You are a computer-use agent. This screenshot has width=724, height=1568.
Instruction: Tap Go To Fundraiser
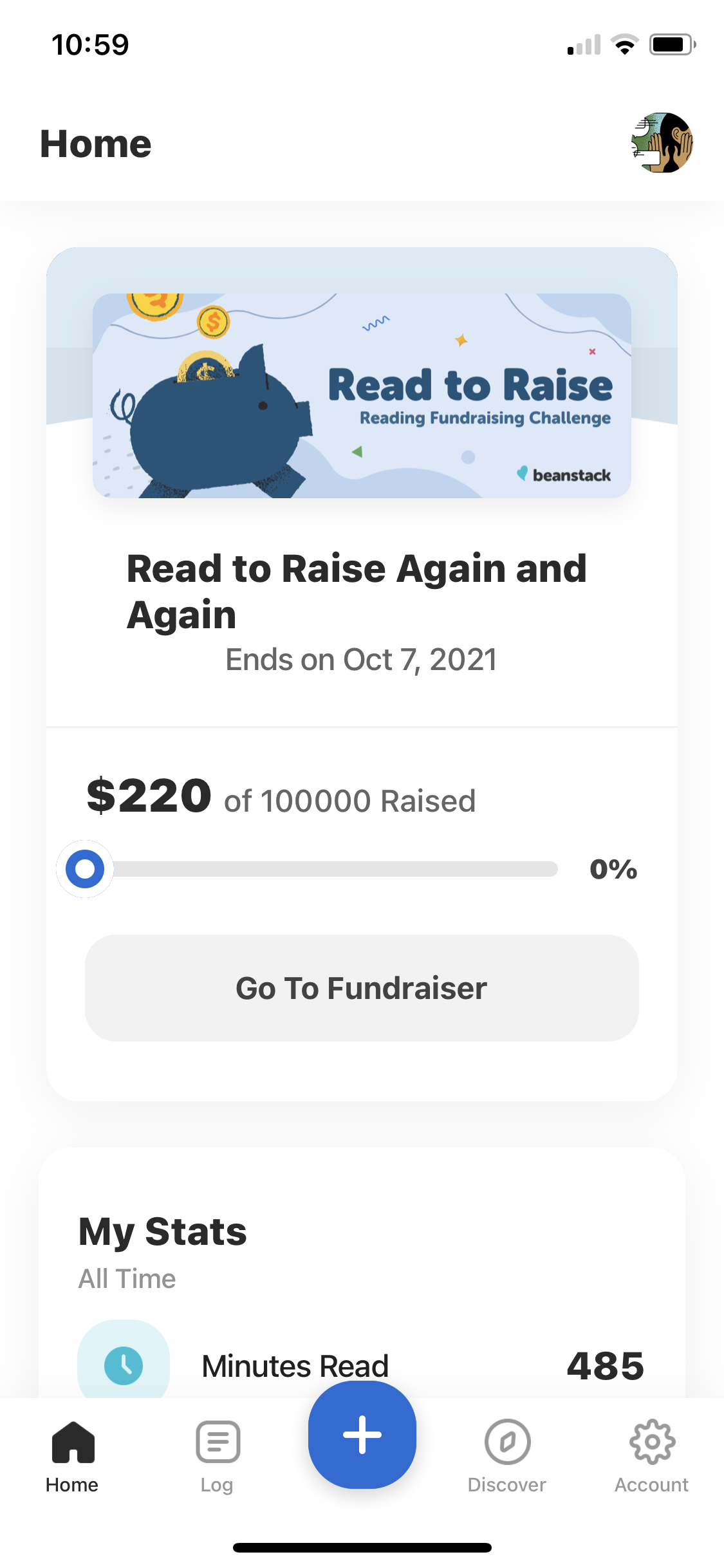coord(362,988)
